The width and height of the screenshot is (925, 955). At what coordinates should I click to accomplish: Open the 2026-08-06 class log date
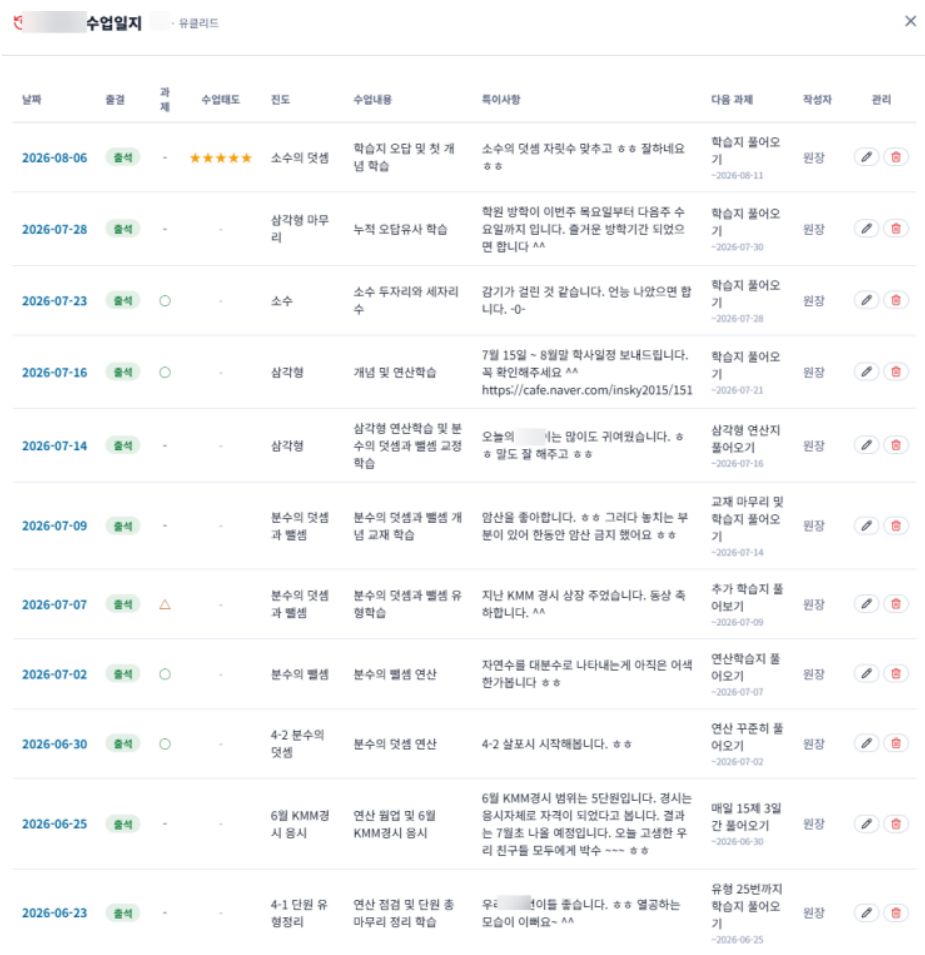[x=55, y=158]
